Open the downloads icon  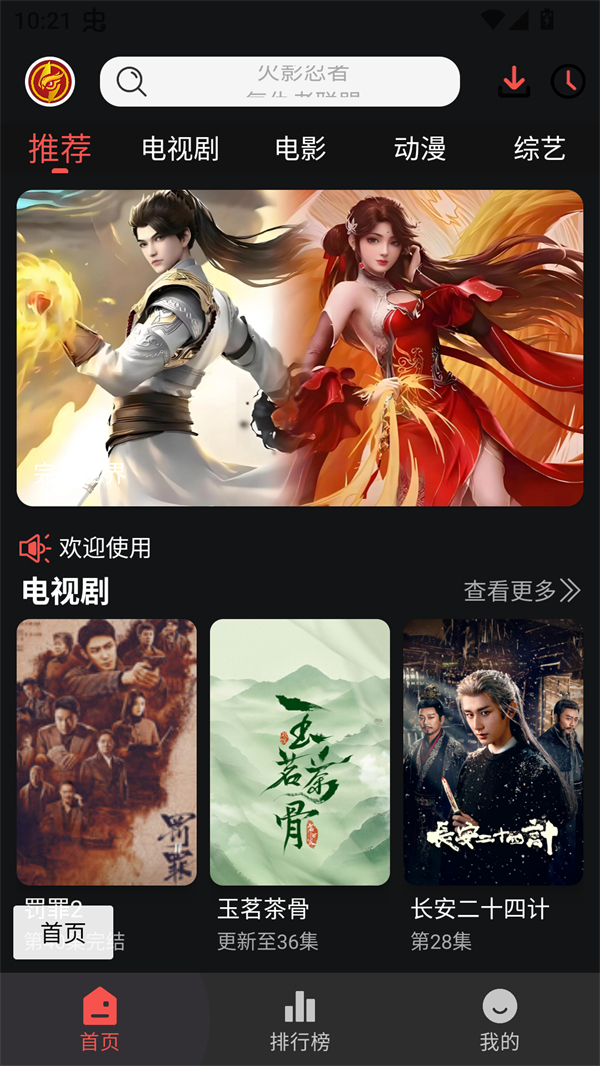(514, 81)
